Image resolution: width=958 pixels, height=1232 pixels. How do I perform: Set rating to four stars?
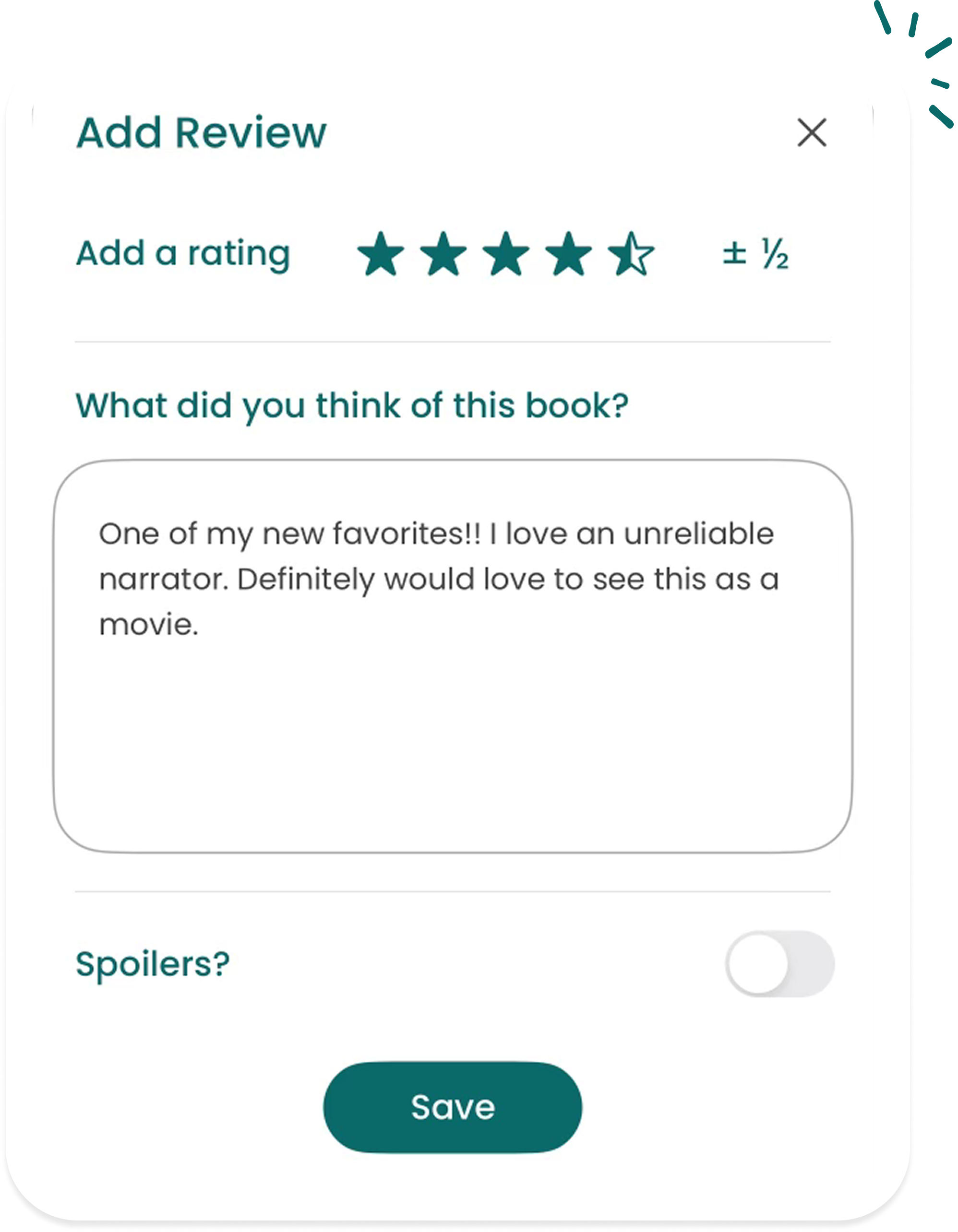point(569,254)
